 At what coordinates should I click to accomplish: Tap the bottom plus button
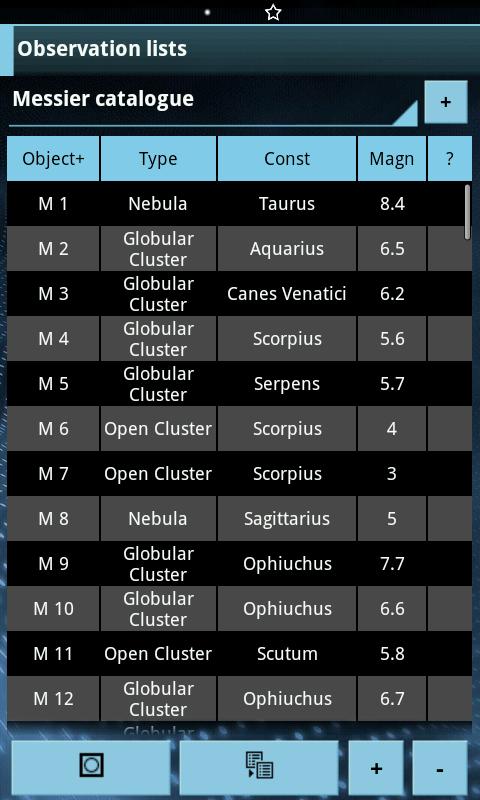(x=376, y=768)
